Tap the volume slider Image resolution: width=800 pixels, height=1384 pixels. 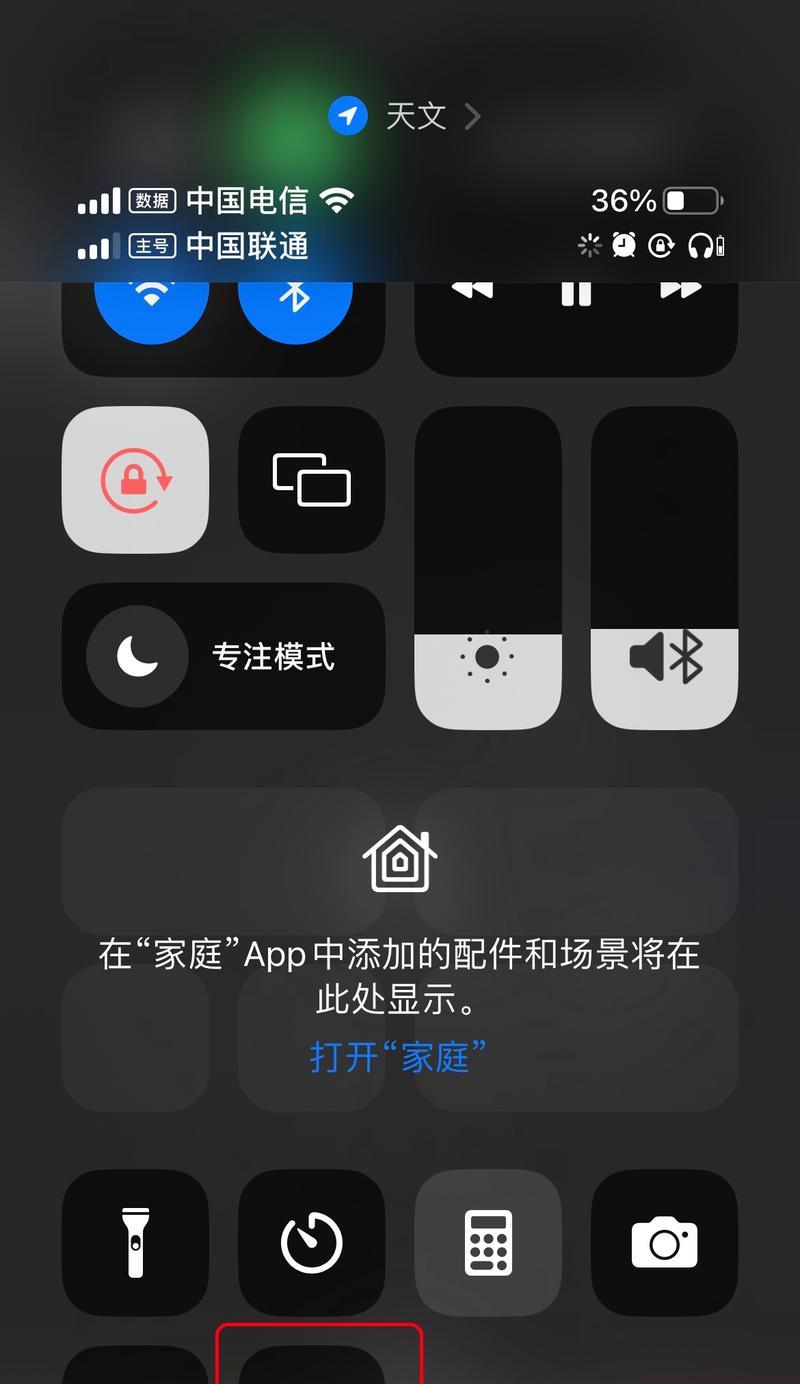click(665, 568)
